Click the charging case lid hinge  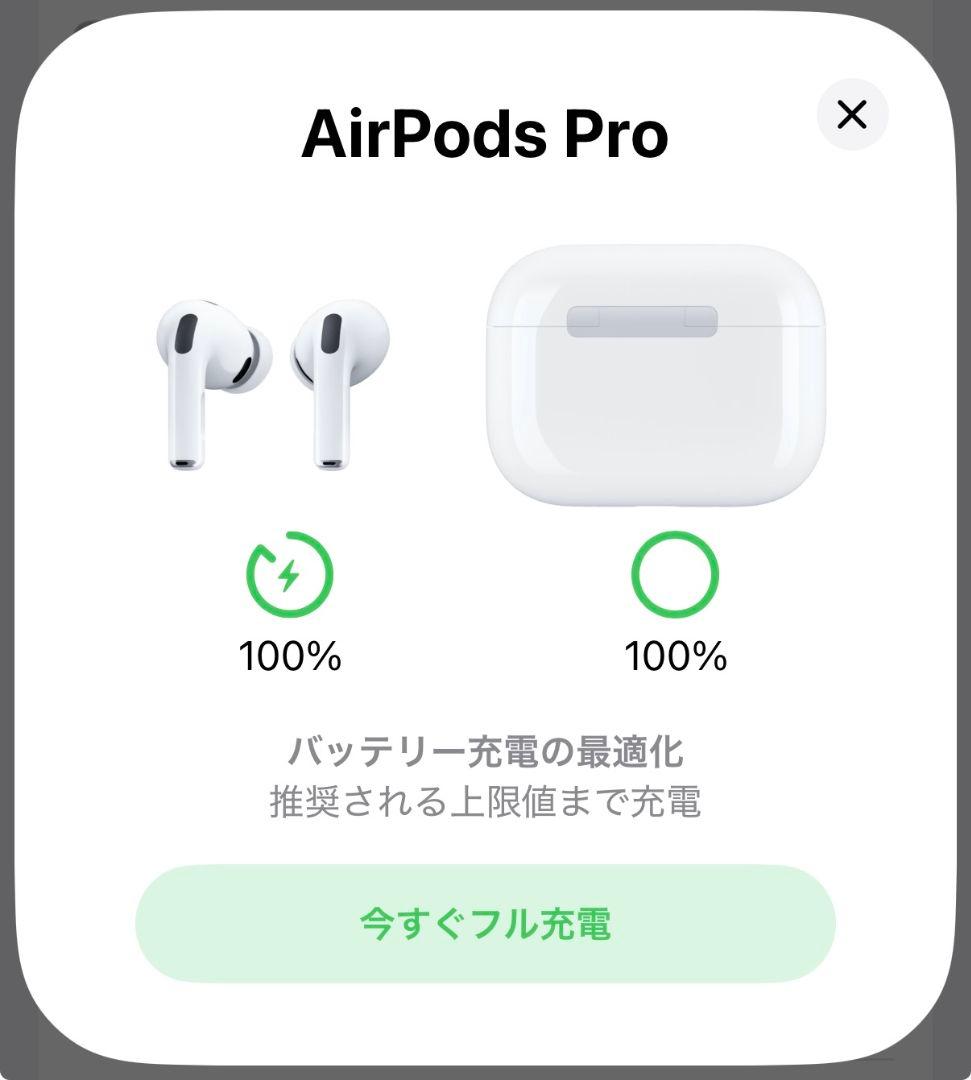640,318
